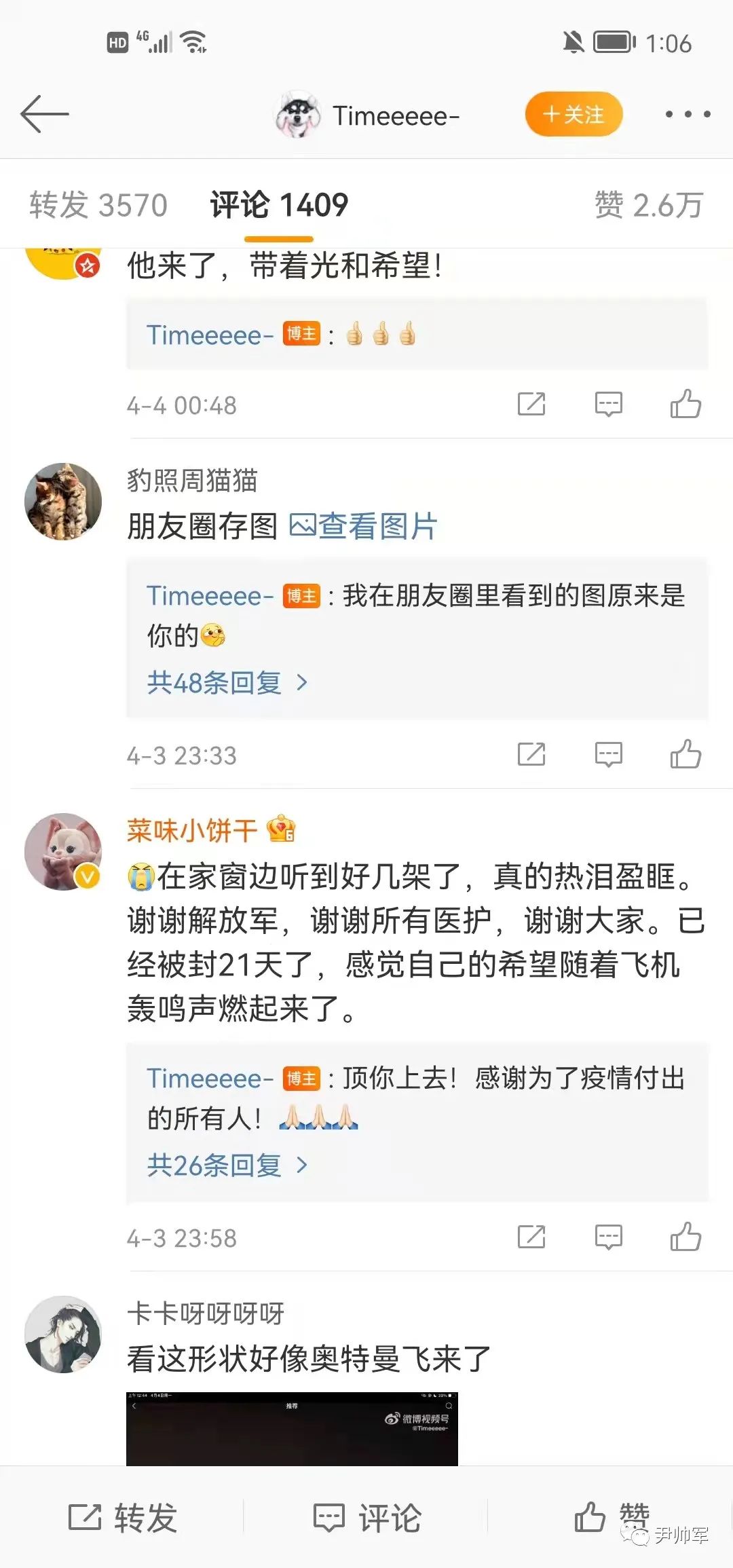View the image in 豹照周猫猫's comment

point(364,526)
